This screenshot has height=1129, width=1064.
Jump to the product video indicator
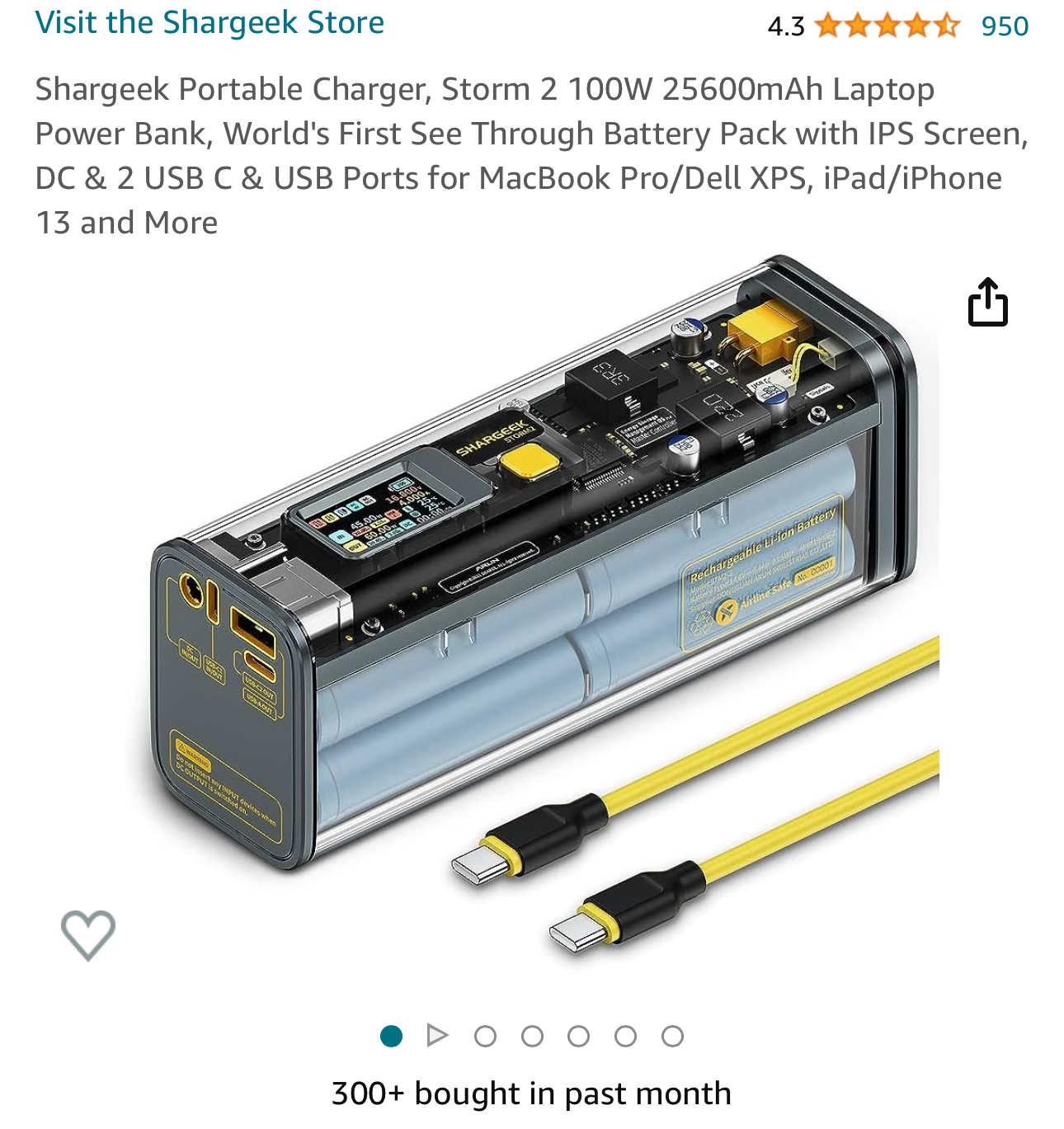click(437, 1035)
